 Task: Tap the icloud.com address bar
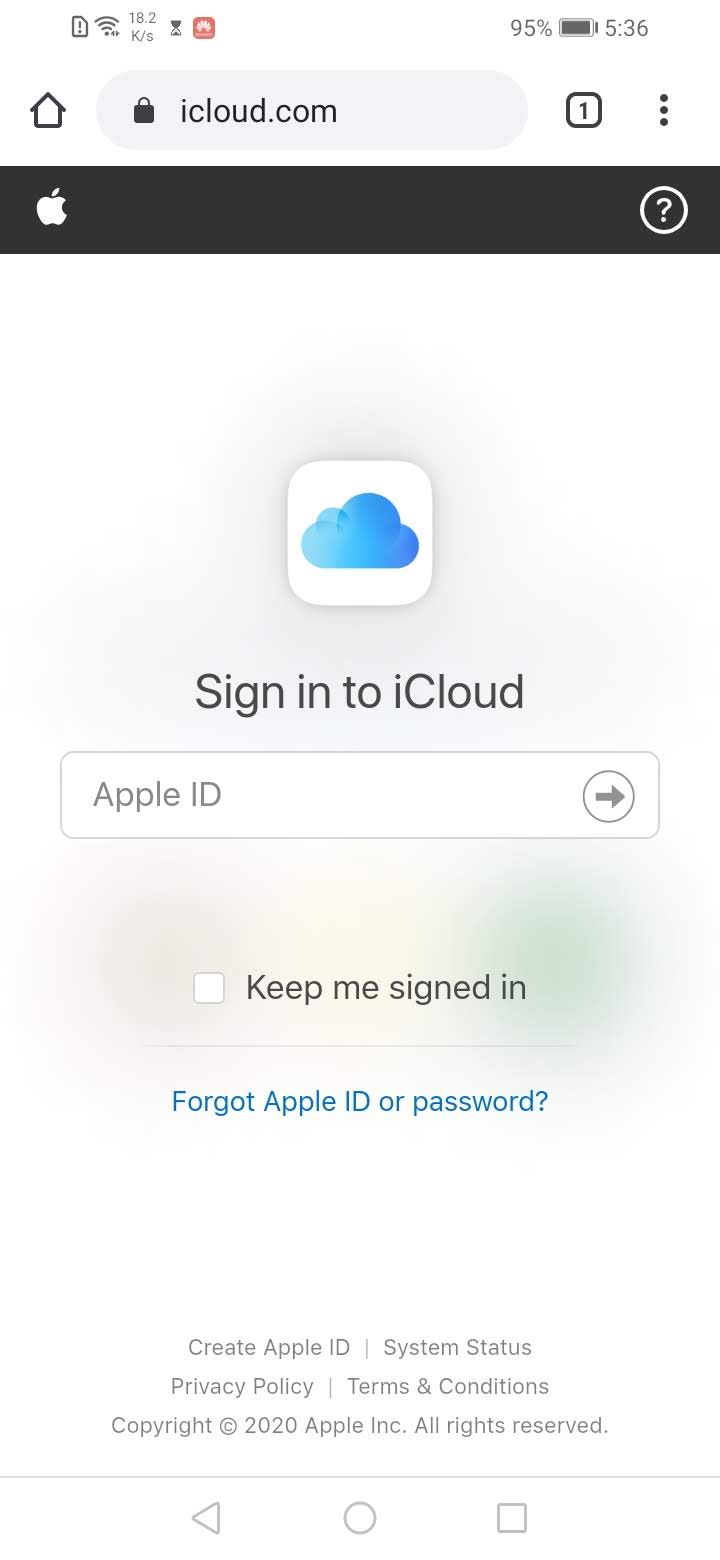(x=310, y=110)
